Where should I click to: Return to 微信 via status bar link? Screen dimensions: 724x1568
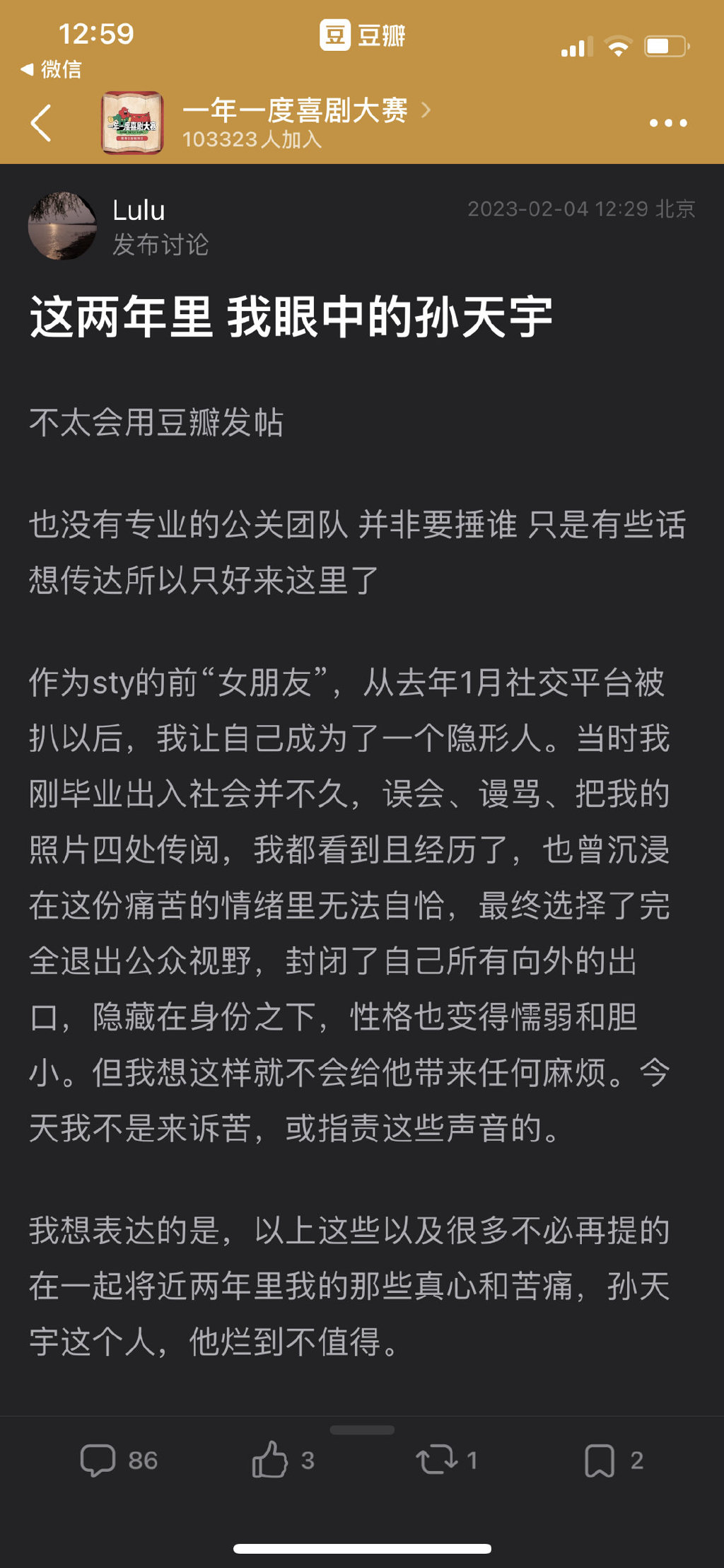[52, 69]
